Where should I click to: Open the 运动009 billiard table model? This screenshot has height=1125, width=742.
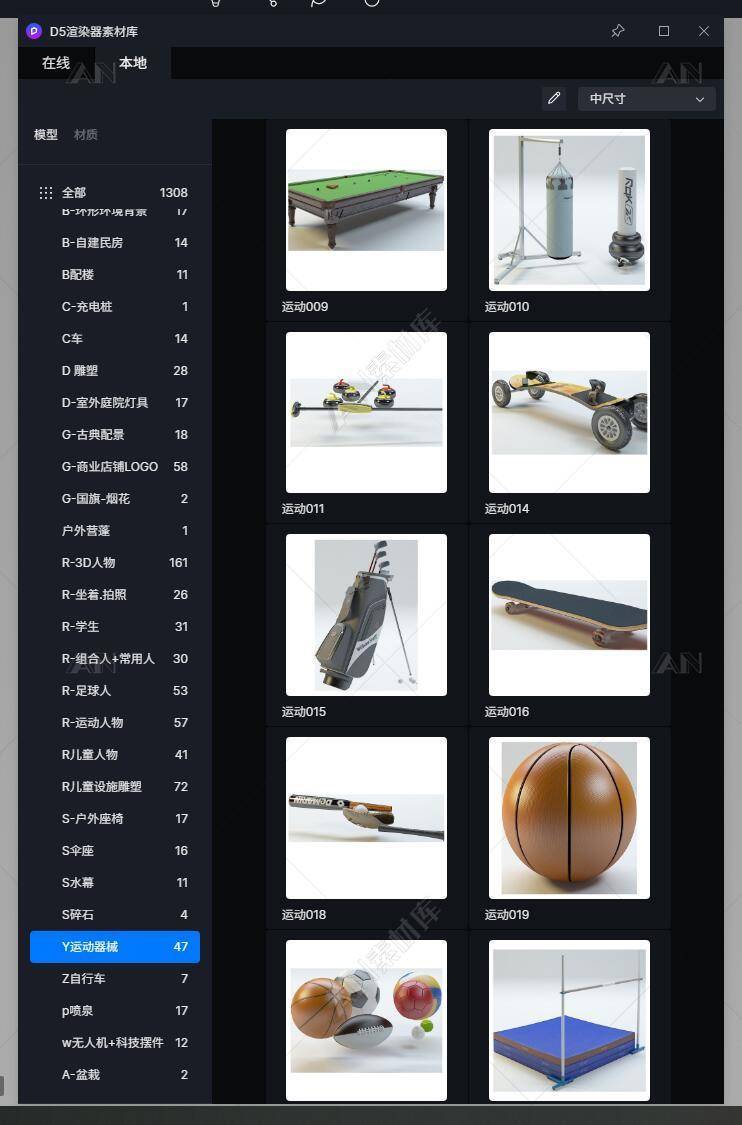(366, 210)
